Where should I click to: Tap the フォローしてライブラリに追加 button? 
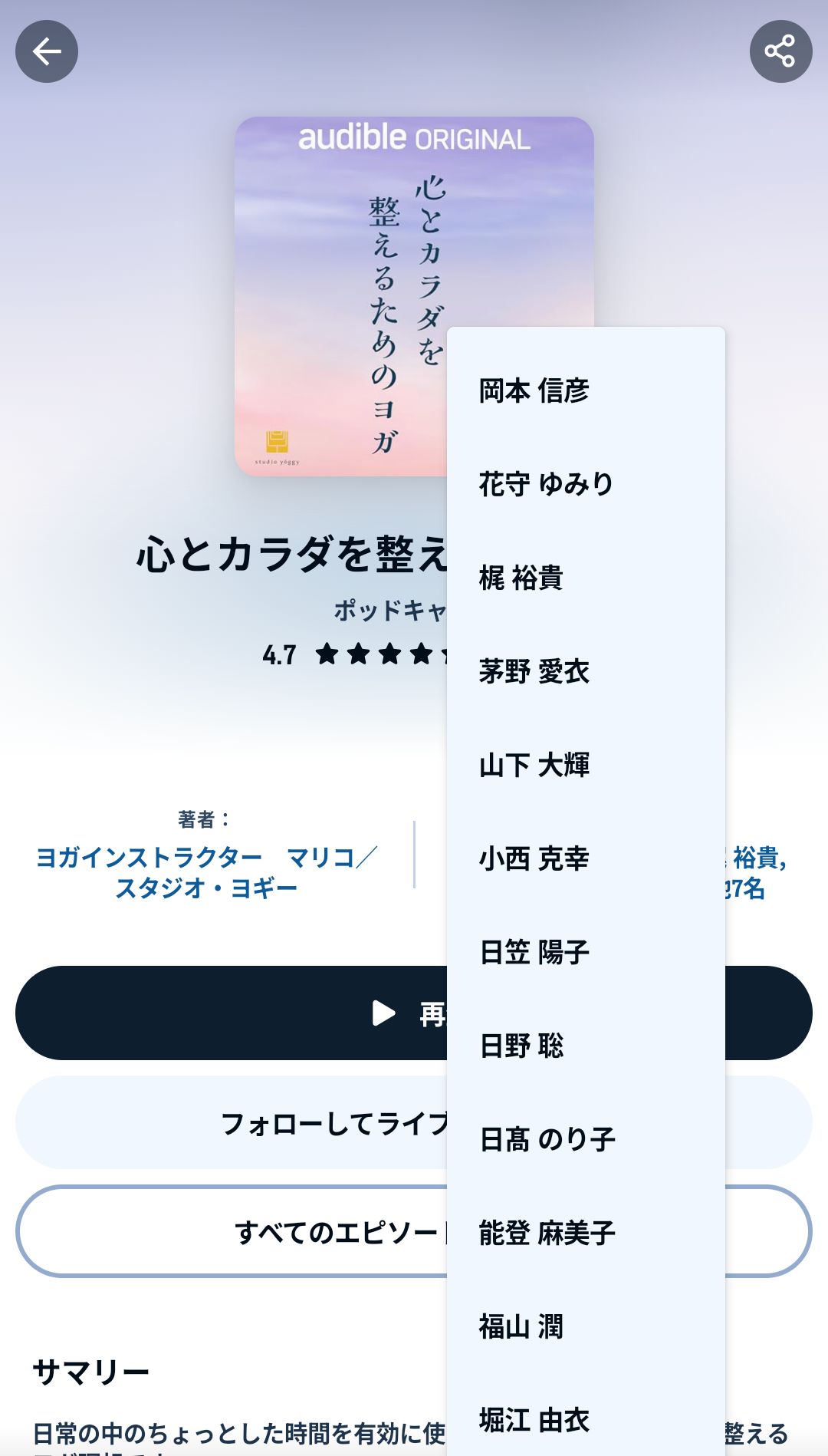[x=230, y=1122]
